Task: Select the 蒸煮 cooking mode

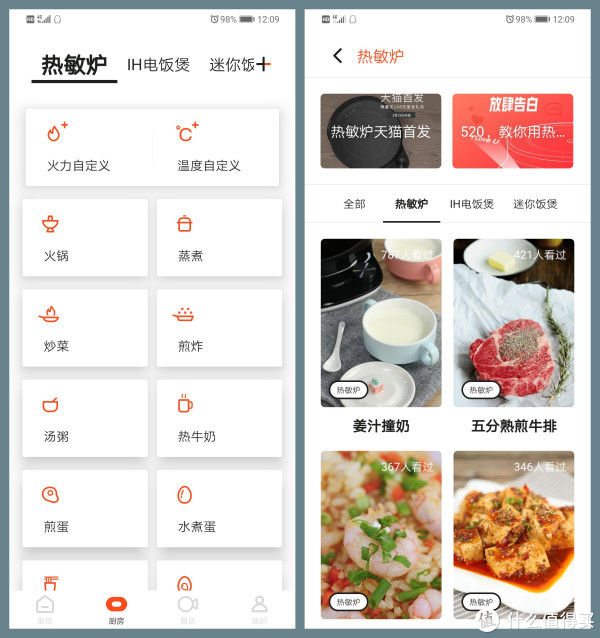Action: tap(218, 239)
